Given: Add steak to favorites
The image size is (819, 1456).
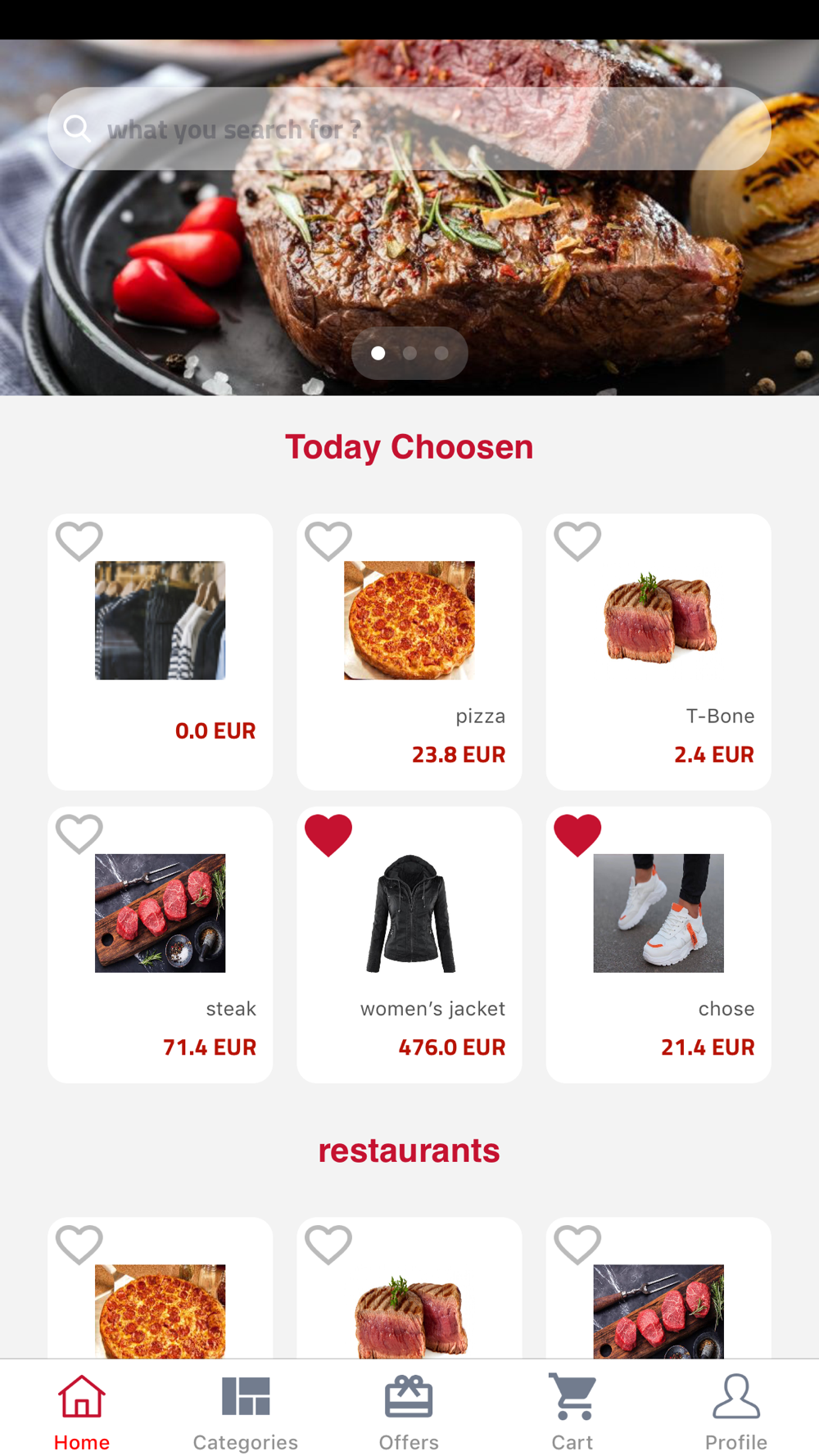Looking at the screenshot, I should coord(79,834).
